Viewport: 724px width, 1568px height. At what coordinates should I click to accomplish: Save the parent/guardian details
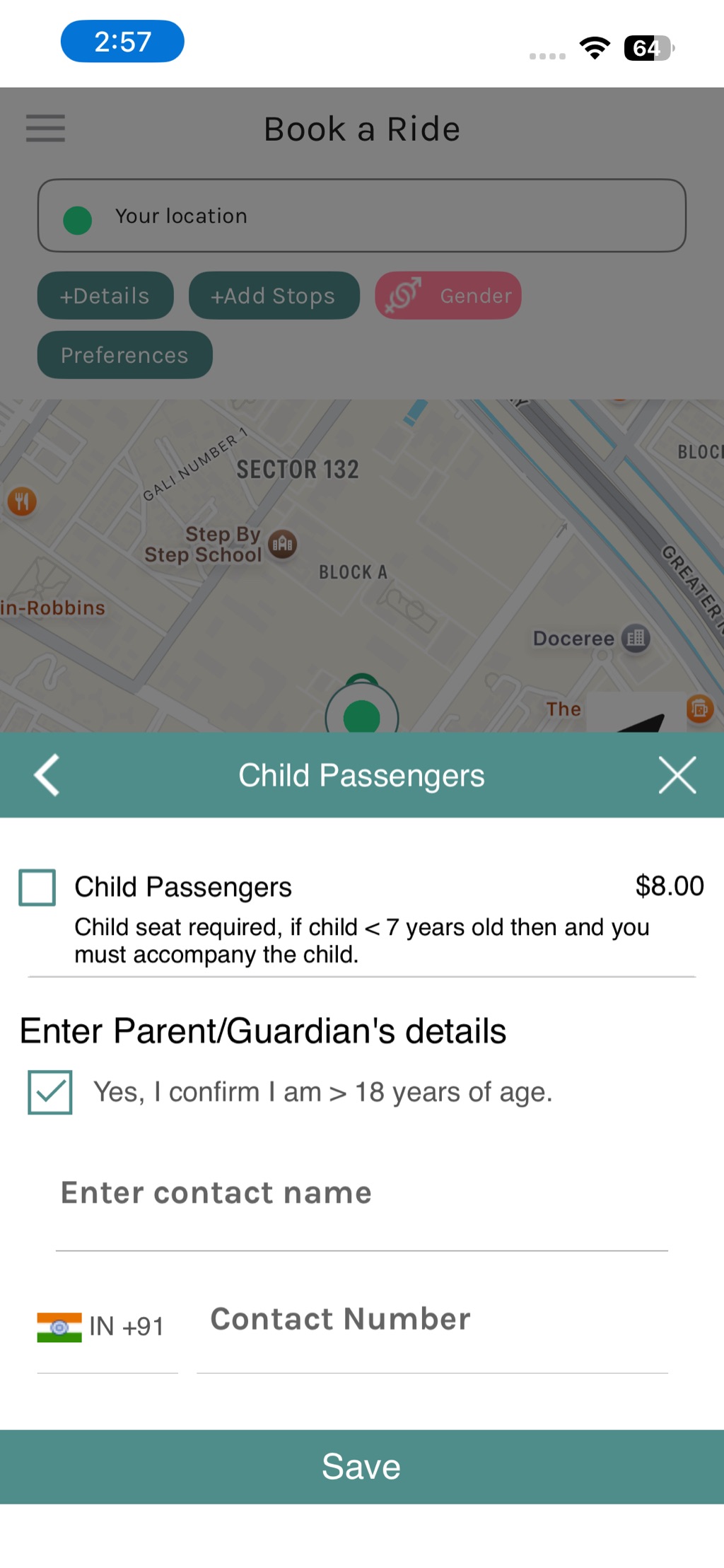pos(362,1467)
